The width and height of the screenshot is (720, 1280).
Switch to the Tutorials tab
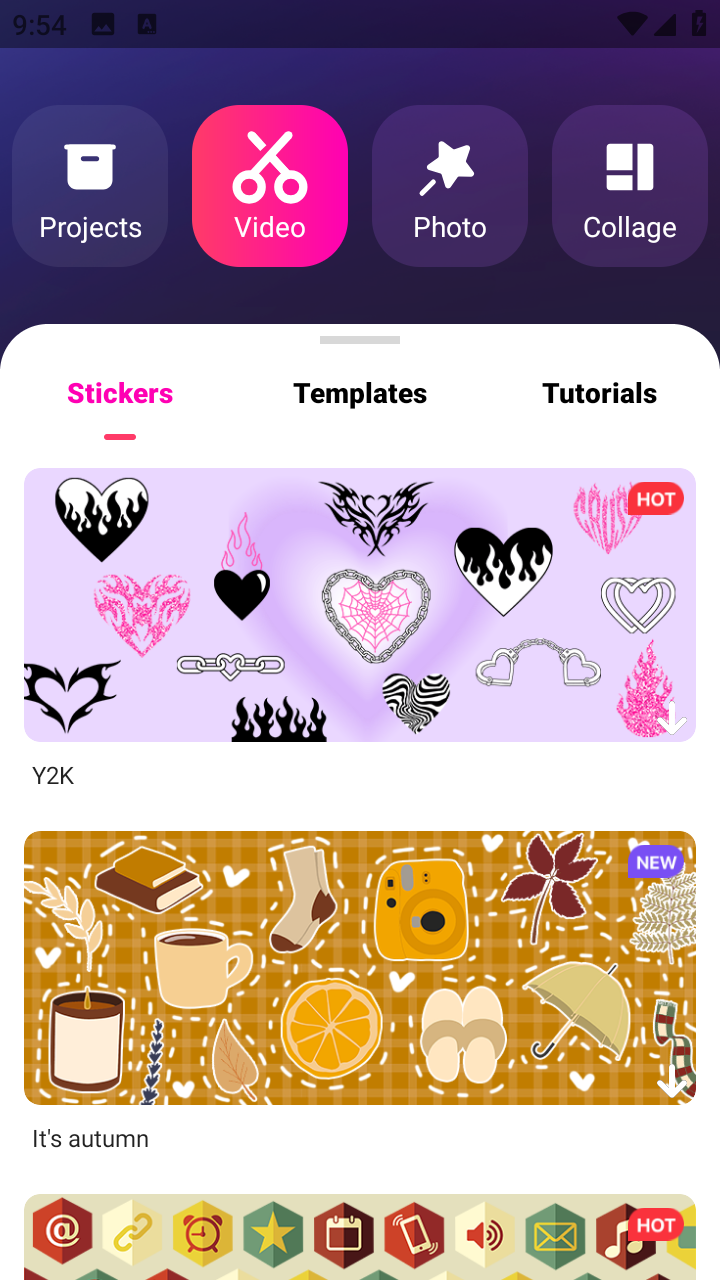pos(599,394)
